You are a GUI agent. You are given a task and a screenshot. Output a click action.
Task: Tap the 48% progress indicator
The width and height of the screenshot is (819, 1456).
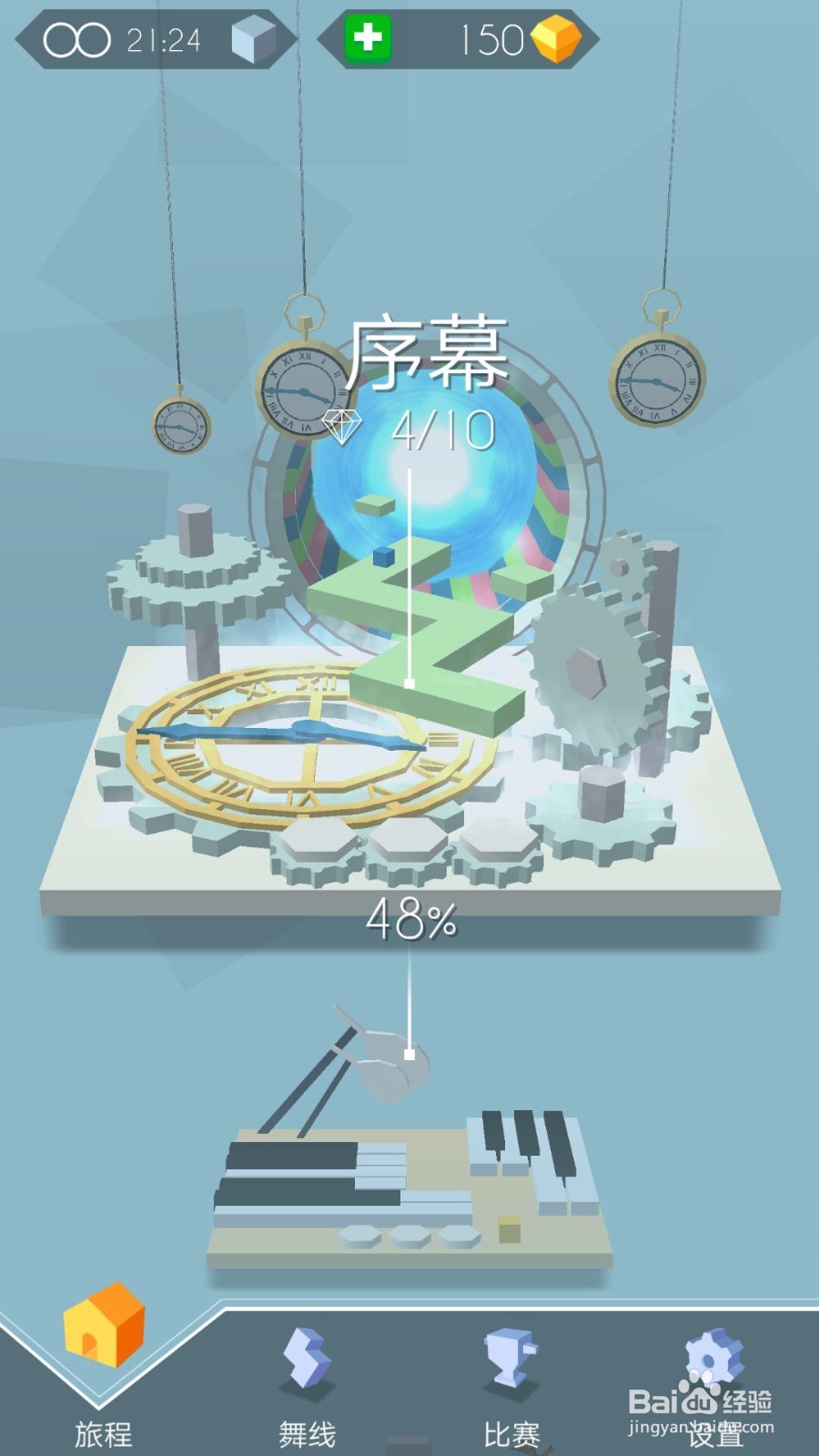click(x=411, y=921)
